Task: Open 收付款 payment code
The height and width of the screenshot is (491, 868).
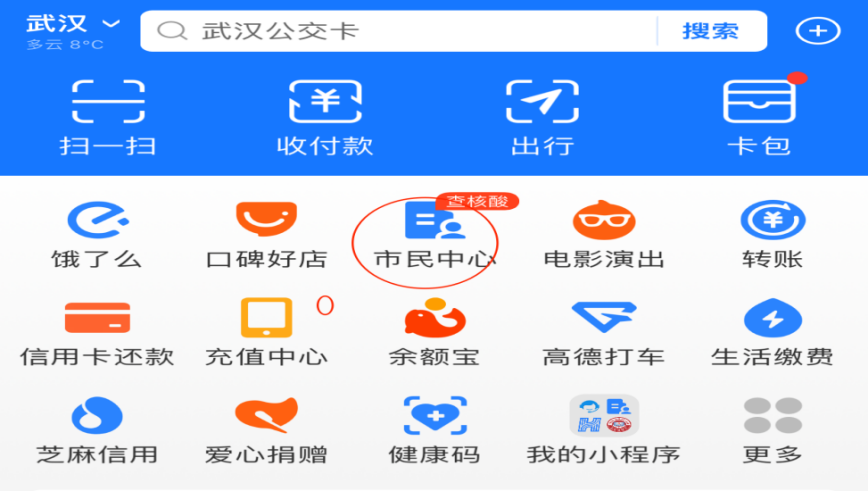Action: point(325,117)
